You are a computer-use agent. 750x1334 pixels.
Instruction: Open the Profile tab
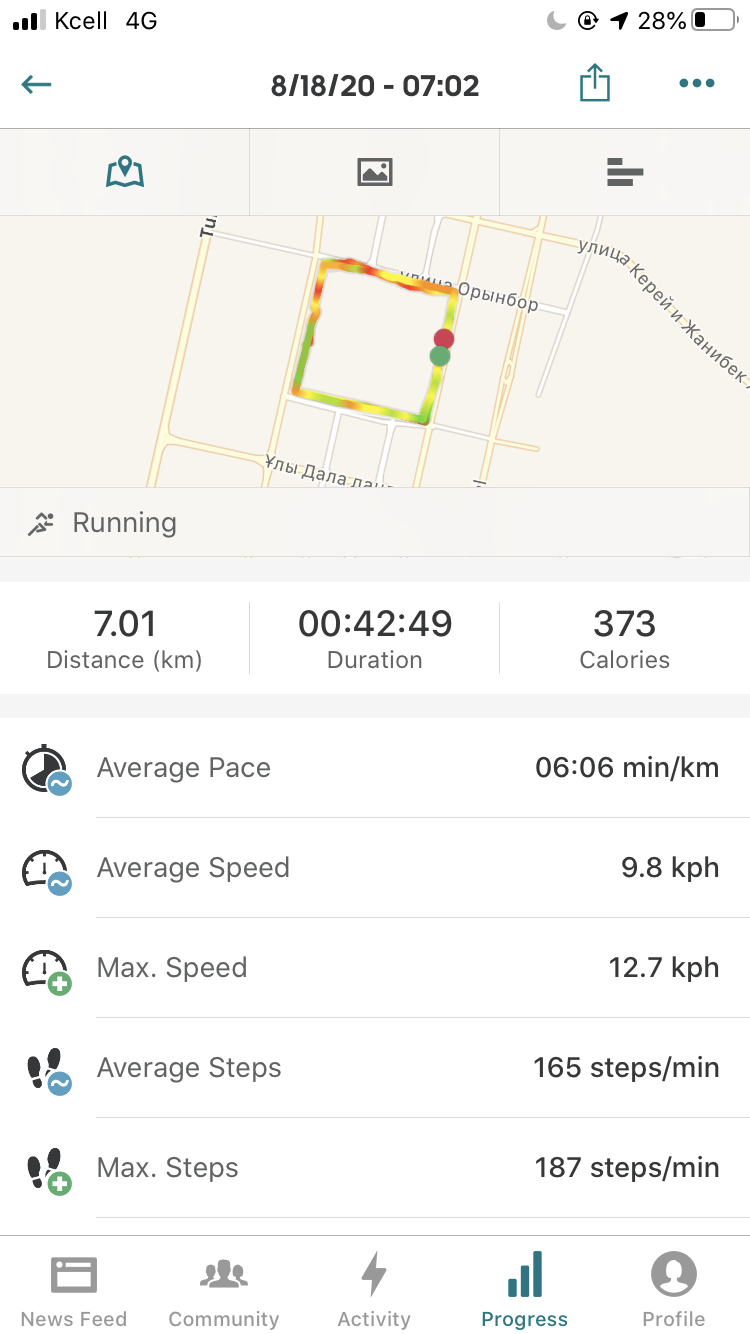tap(673, 1290)
